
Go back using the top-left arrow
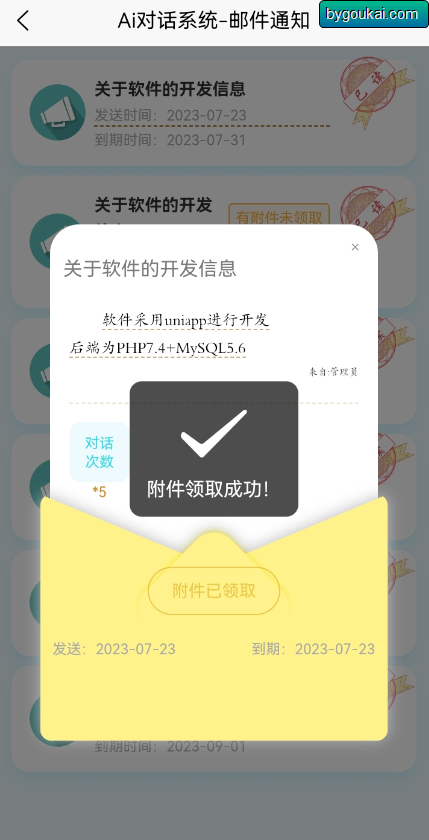pos(23,21)
